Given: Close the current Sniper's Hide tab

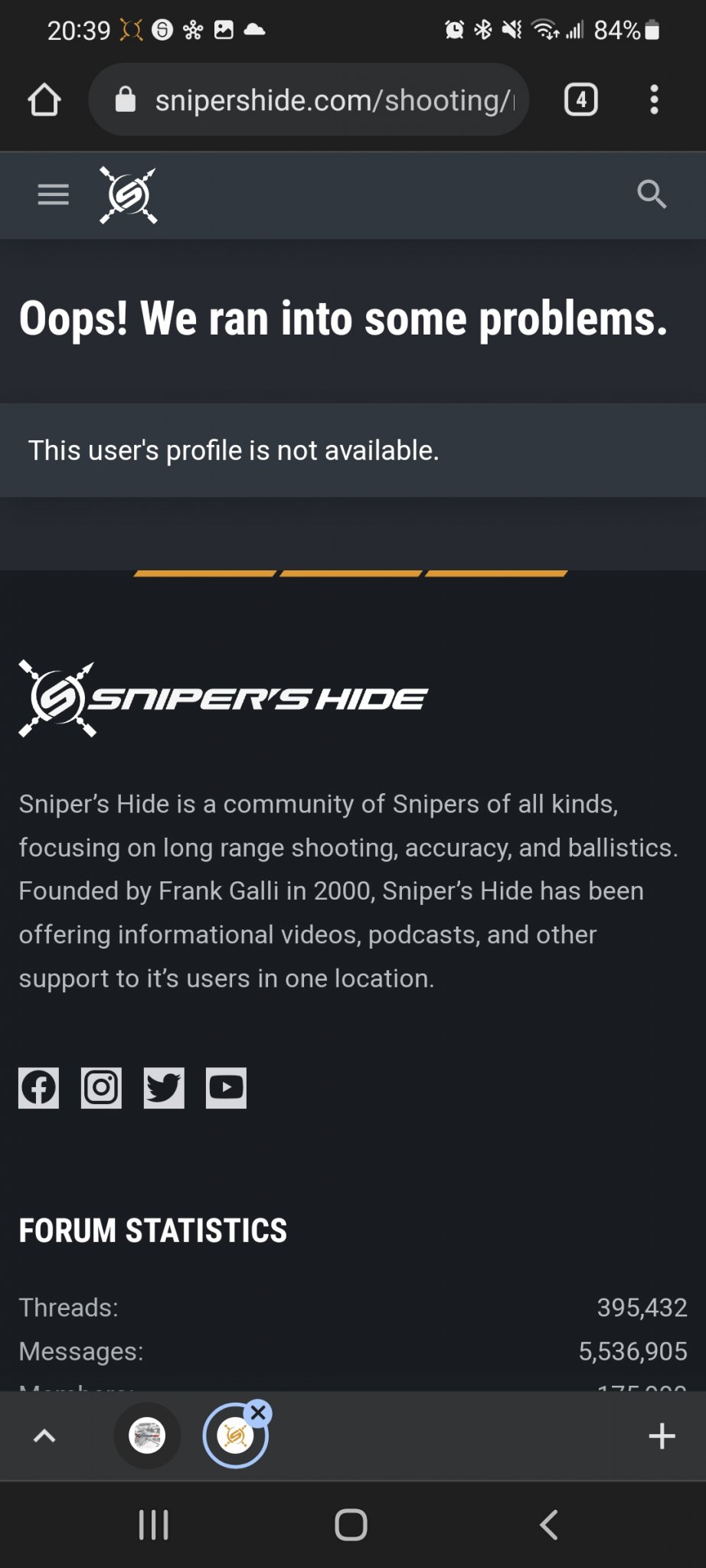Looking at the screenshot, I should coord(259,1413).
